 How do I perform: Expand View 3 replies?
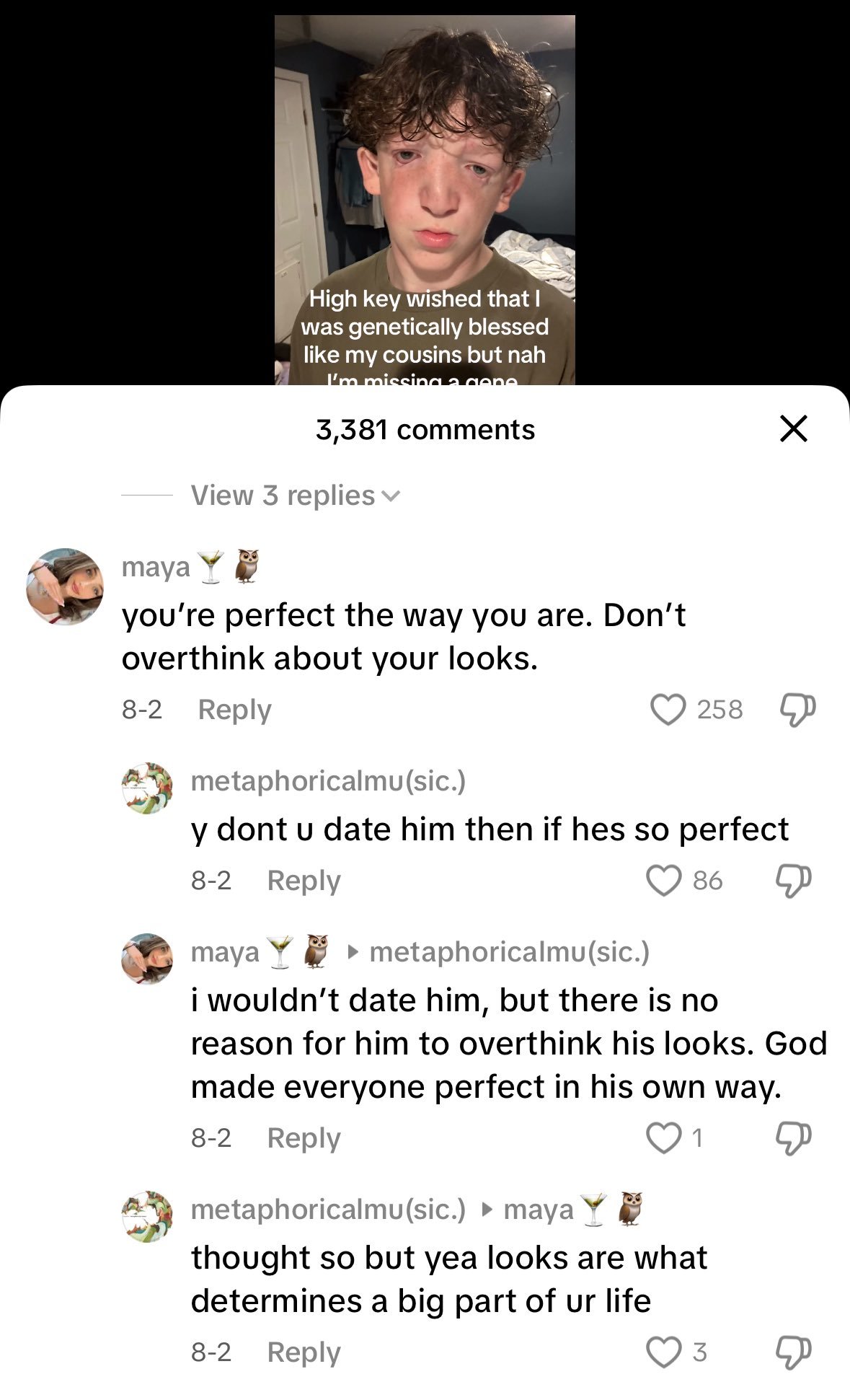point(294,496)
